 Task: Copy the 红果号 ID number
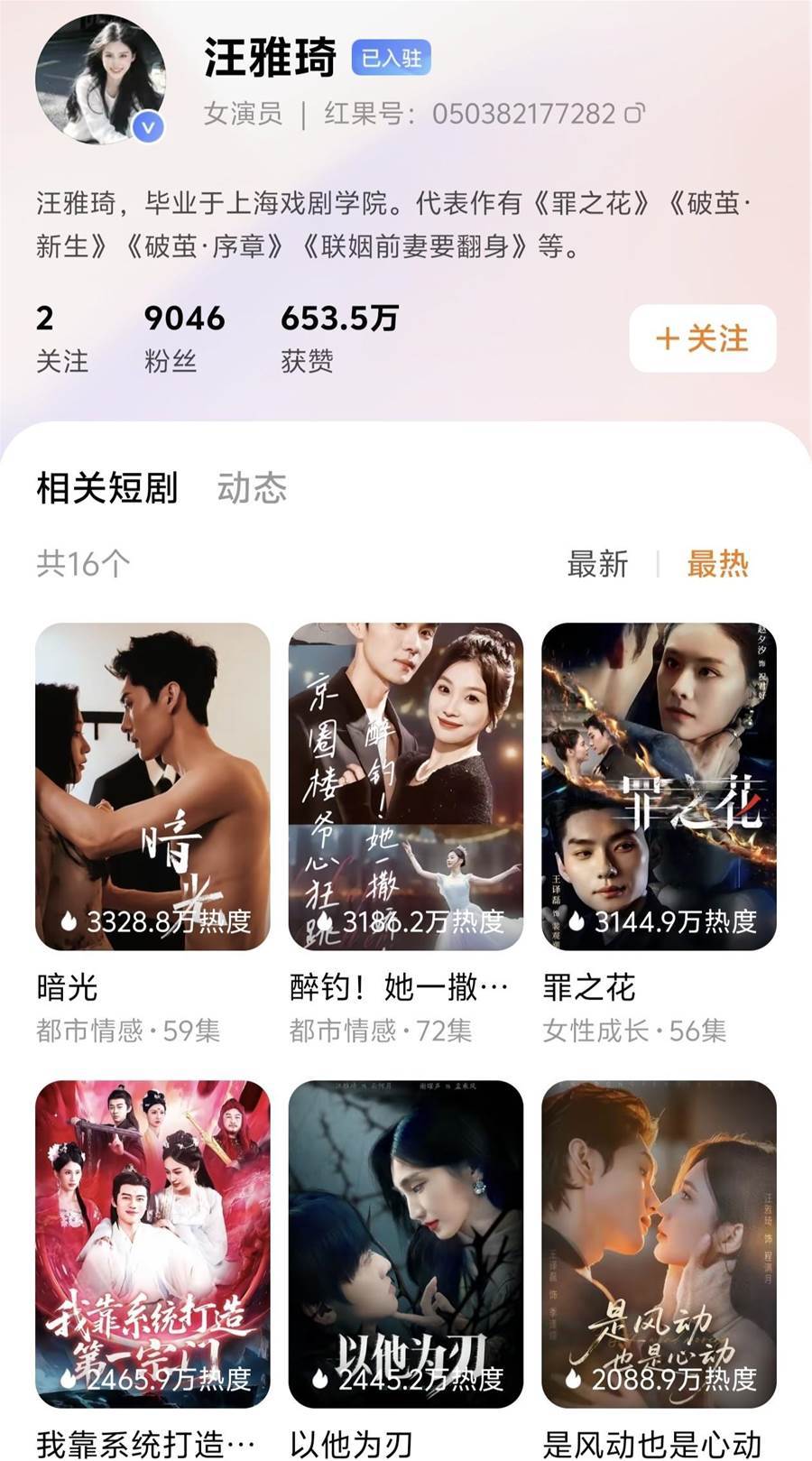pyautogui.click(x=635, y=114)
